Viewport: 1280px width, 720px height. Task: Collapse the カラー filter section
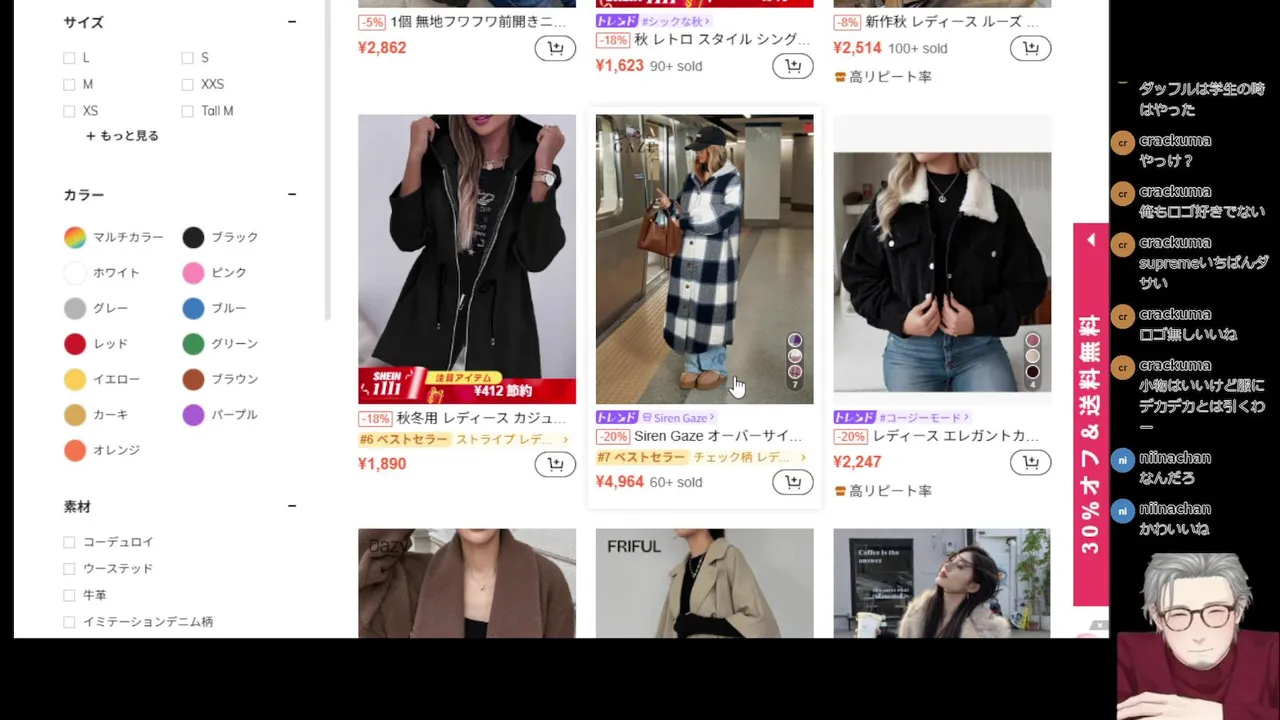(292, 195)
